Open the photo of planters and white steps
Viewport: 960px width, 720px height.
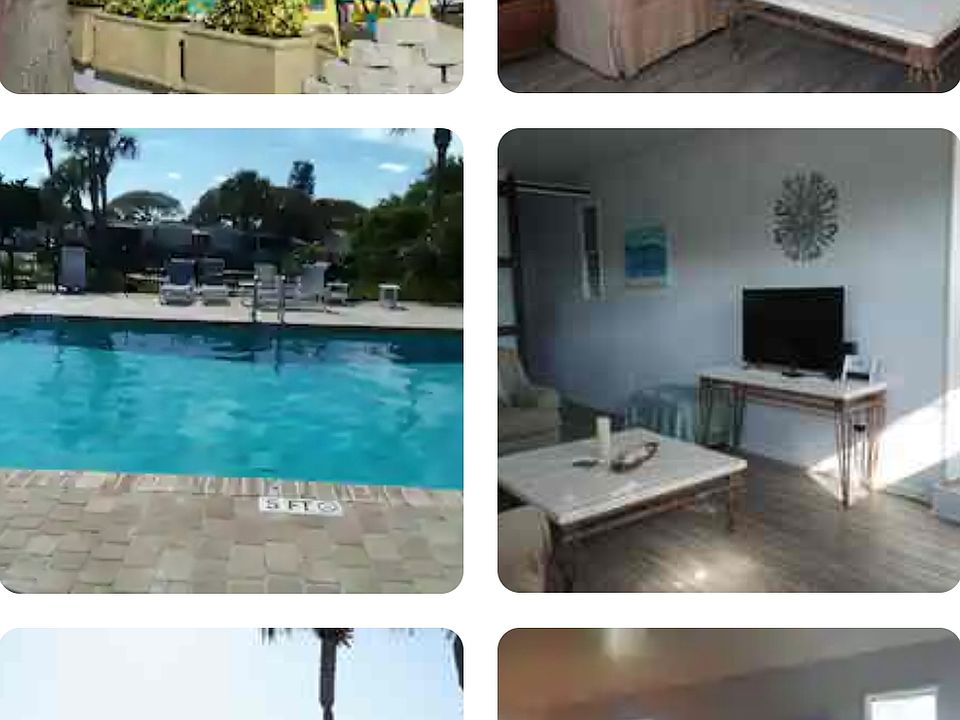pyautogui.click(x=231, y=46)
